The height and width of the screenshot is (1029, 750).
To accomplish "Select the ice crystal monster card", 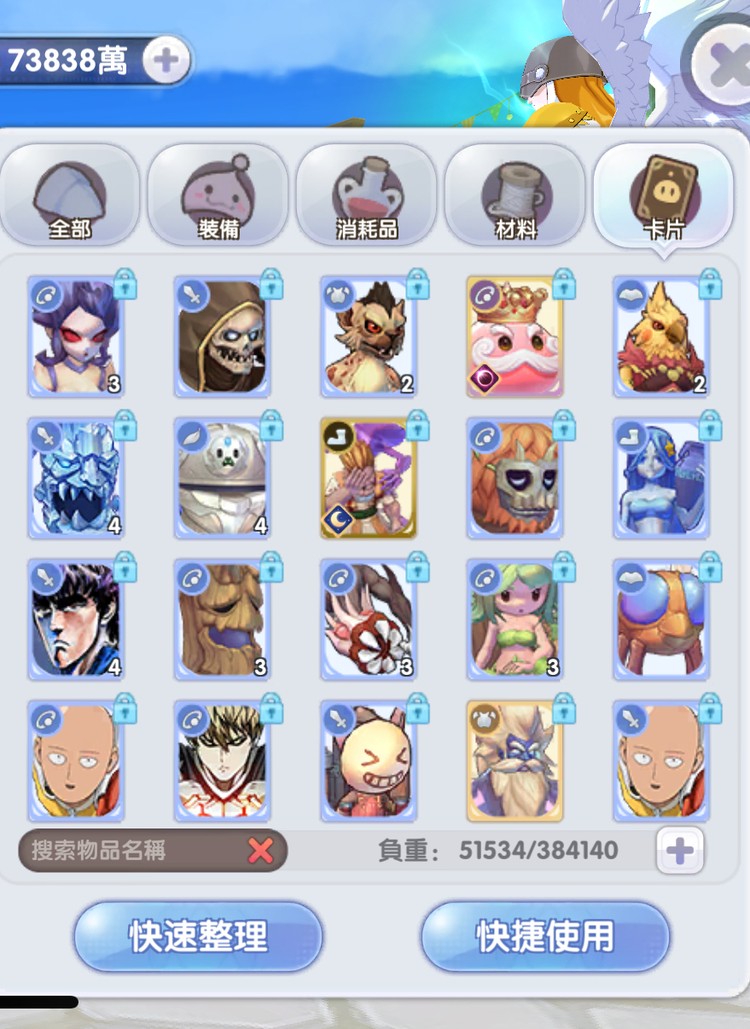I will (76, 478).
